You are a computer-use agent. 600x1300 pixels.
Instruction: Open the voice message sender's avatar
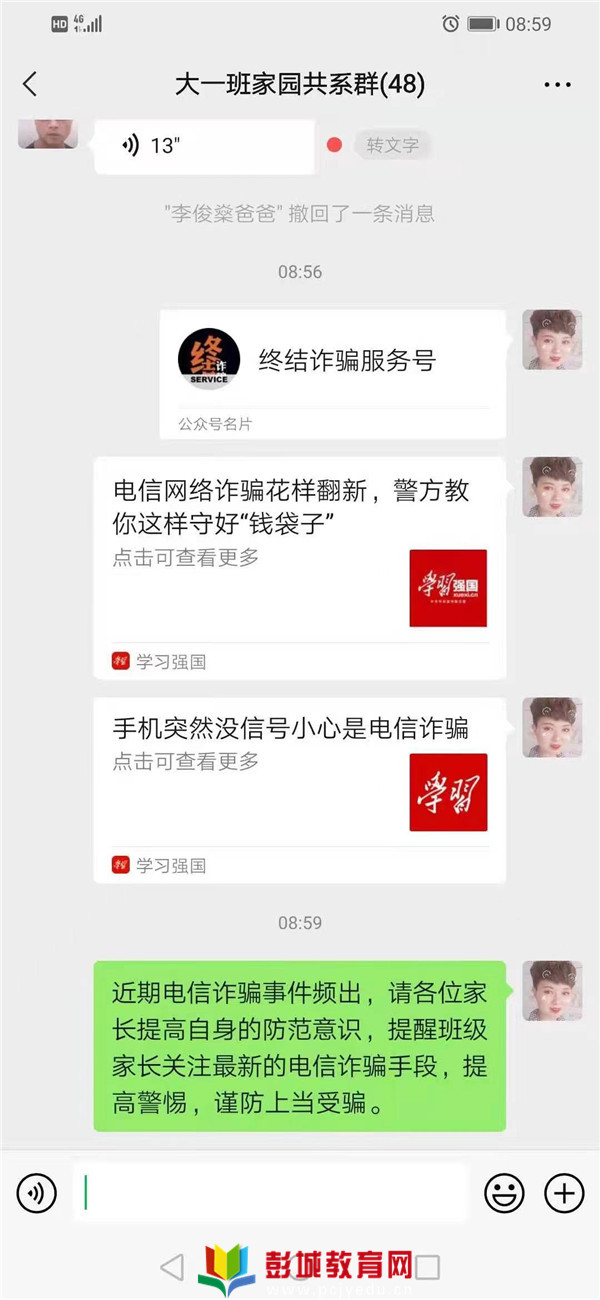[x=48, y=134]
